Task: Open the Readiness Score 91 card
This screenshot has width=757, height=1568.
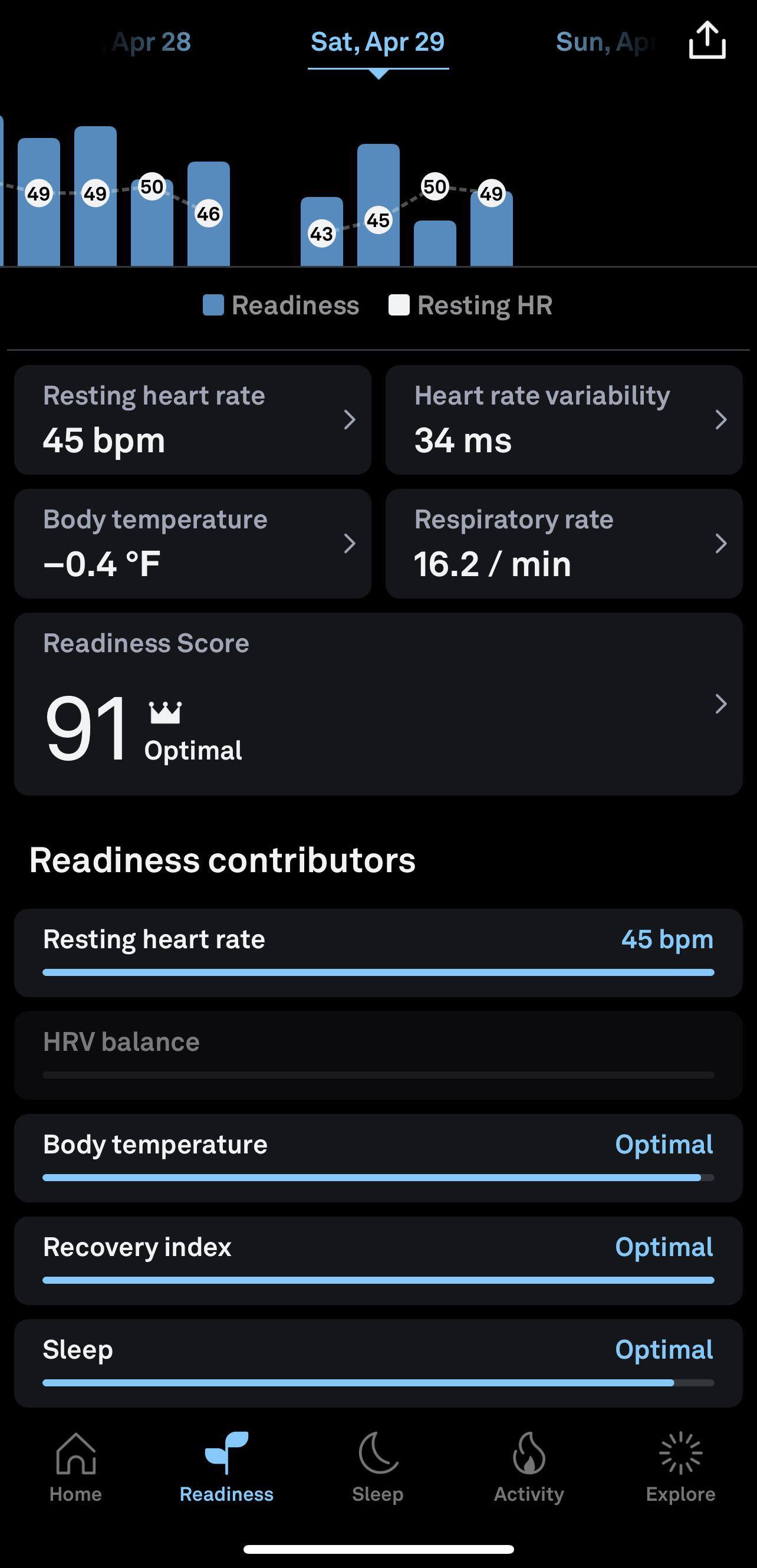Action: tap(378, 704)
